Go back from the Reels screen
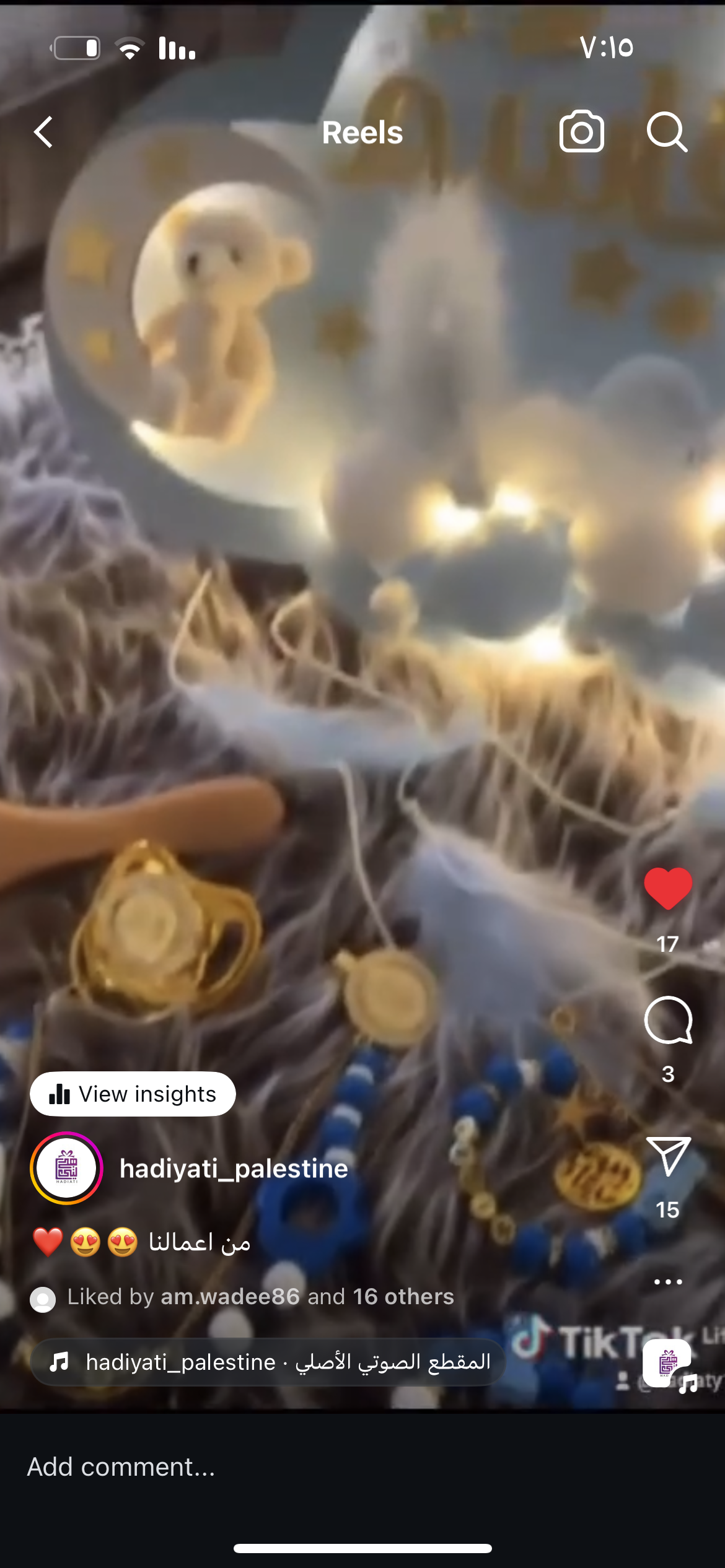The height and width of the screenshot is (1568, 725). (43, 132)
